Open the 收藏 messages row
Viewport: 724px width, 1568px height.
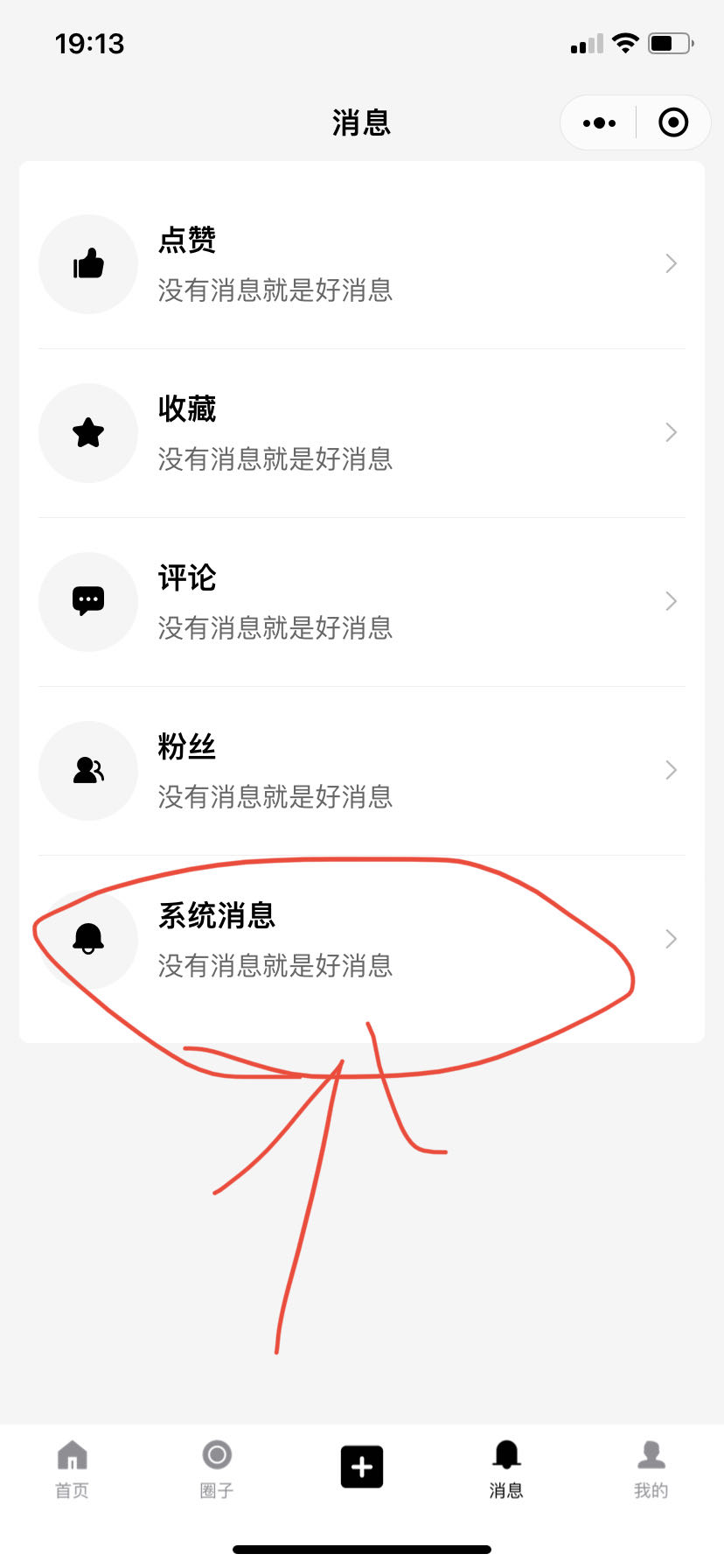[x=361, y=432]
